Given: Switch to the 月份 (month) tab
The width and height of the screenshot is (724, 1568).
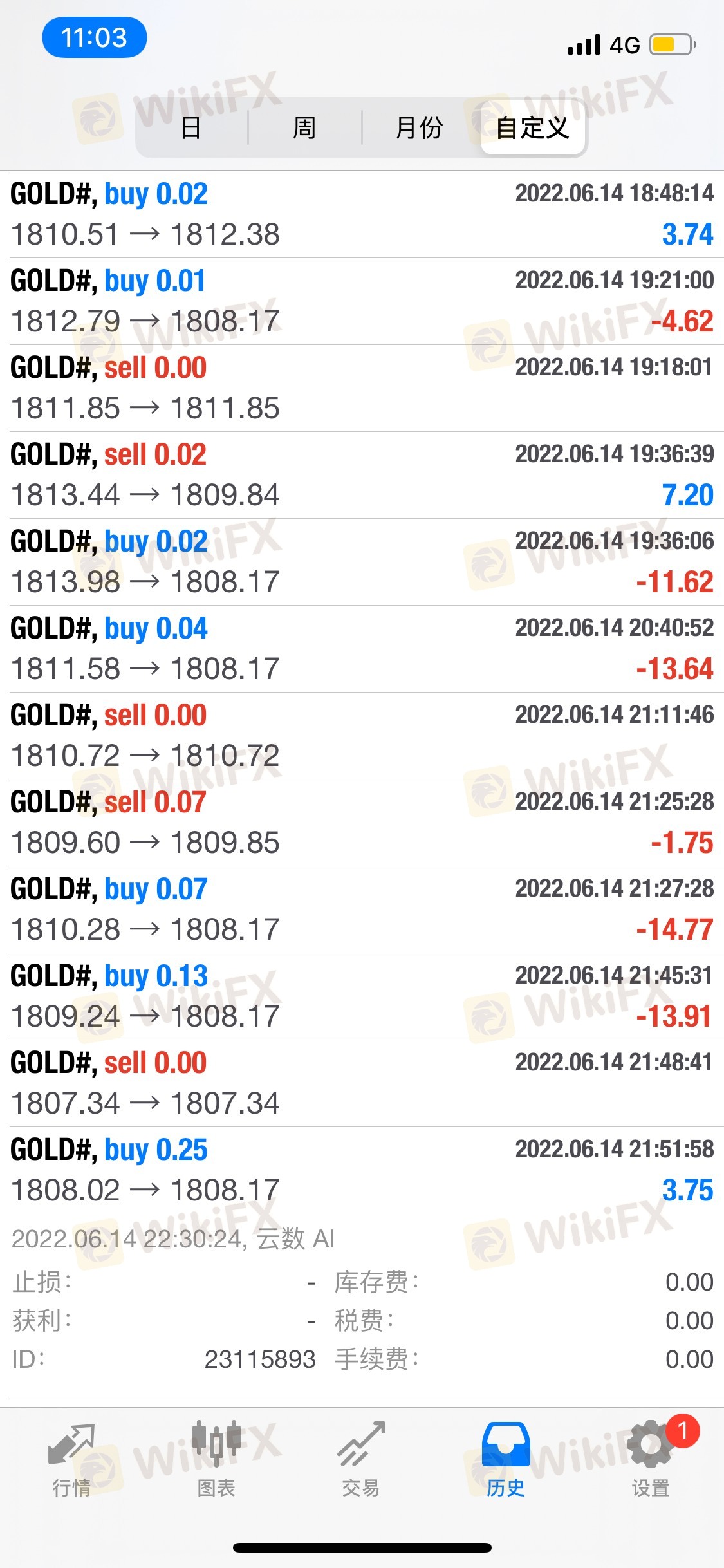Looking at the screenshot, I should tap(419, 127).
